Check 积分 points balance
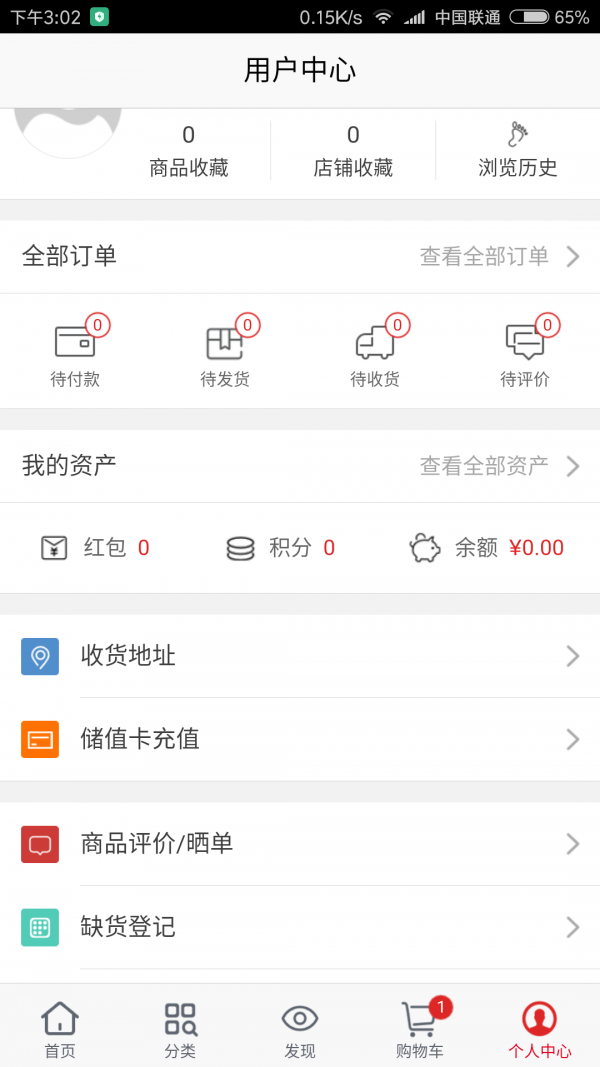The image size is (600, 1067). pos(281,548)
